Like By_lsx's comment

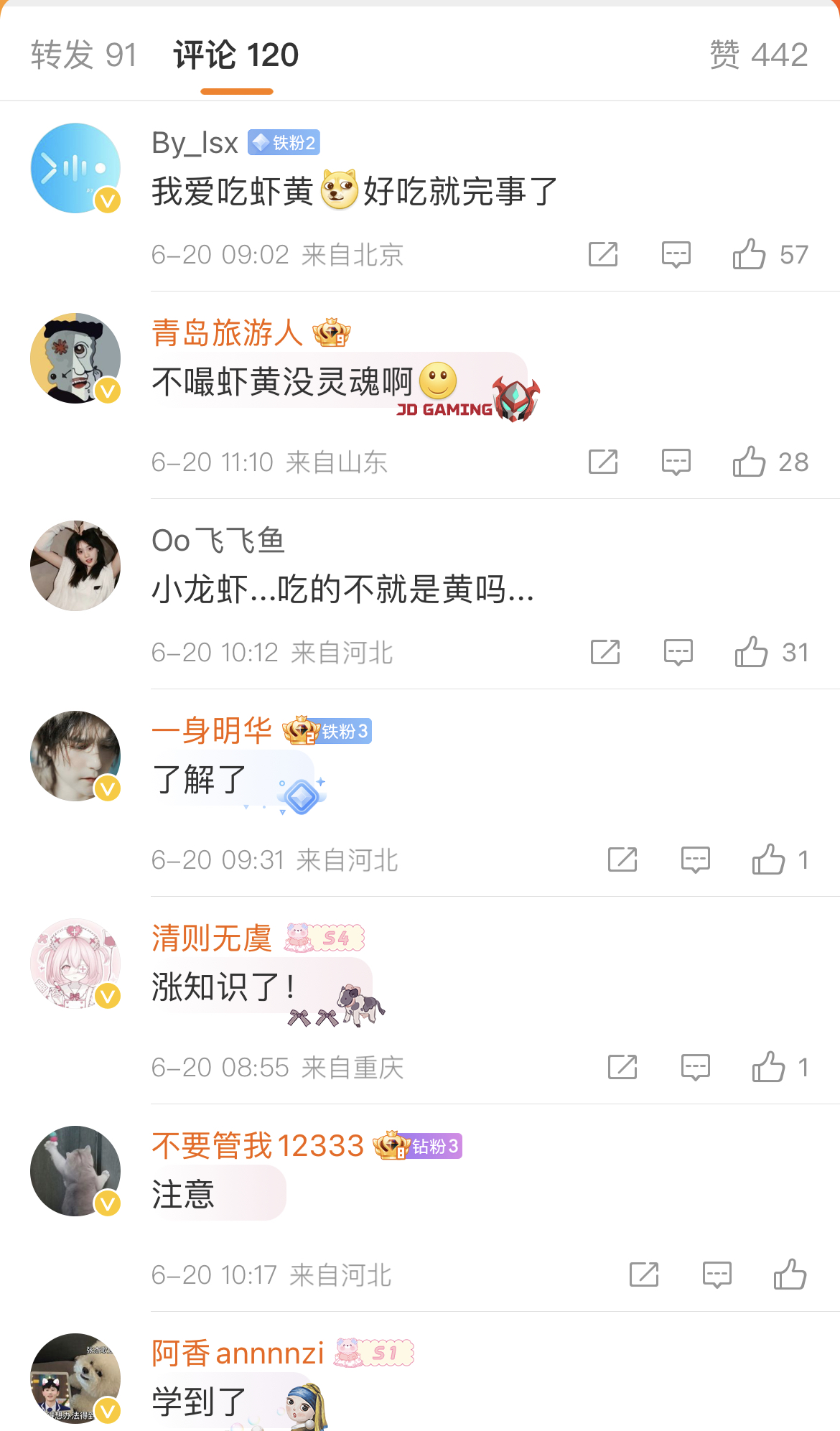[x=750, y=254]
